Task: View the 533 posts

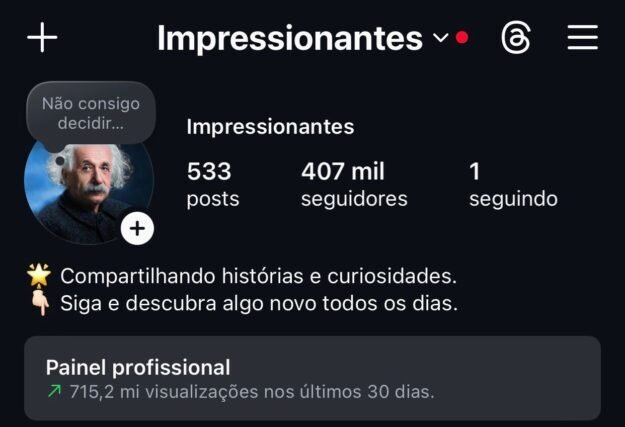Action: (212, 184)
